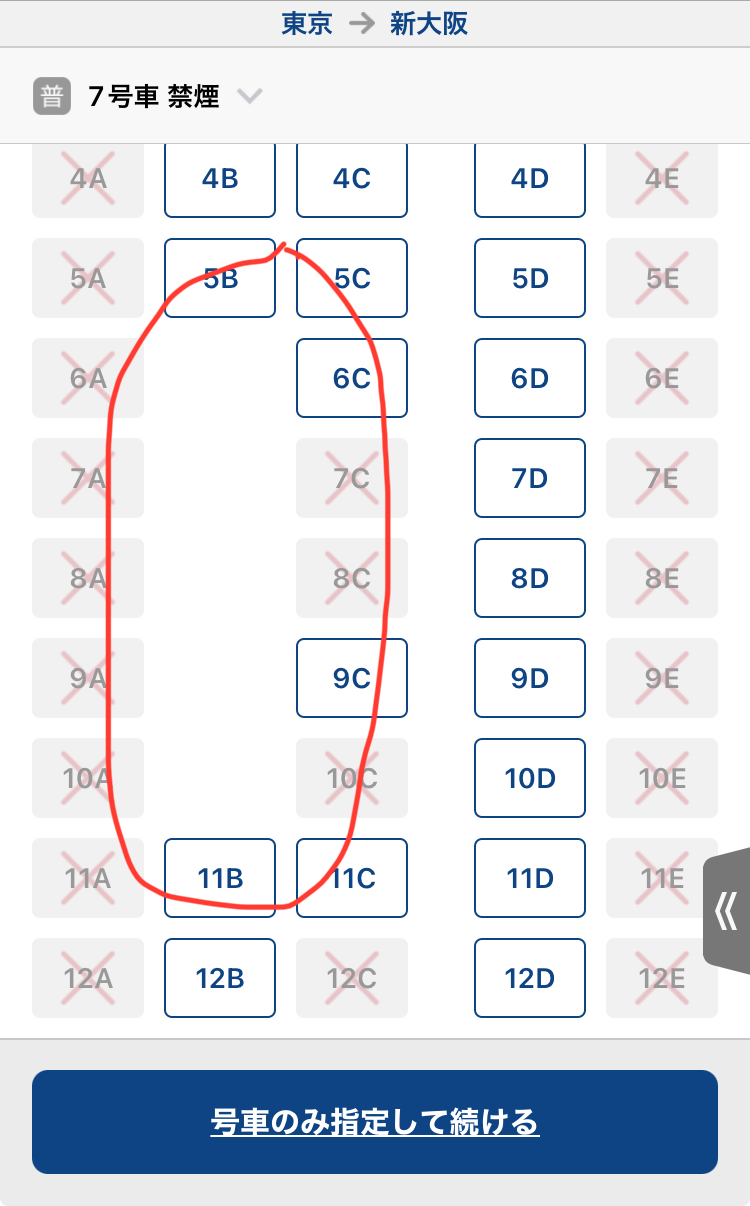This screenshot has height=1206, width=750.
Task: Select seat 6D
Action: [x=530, y=378]
